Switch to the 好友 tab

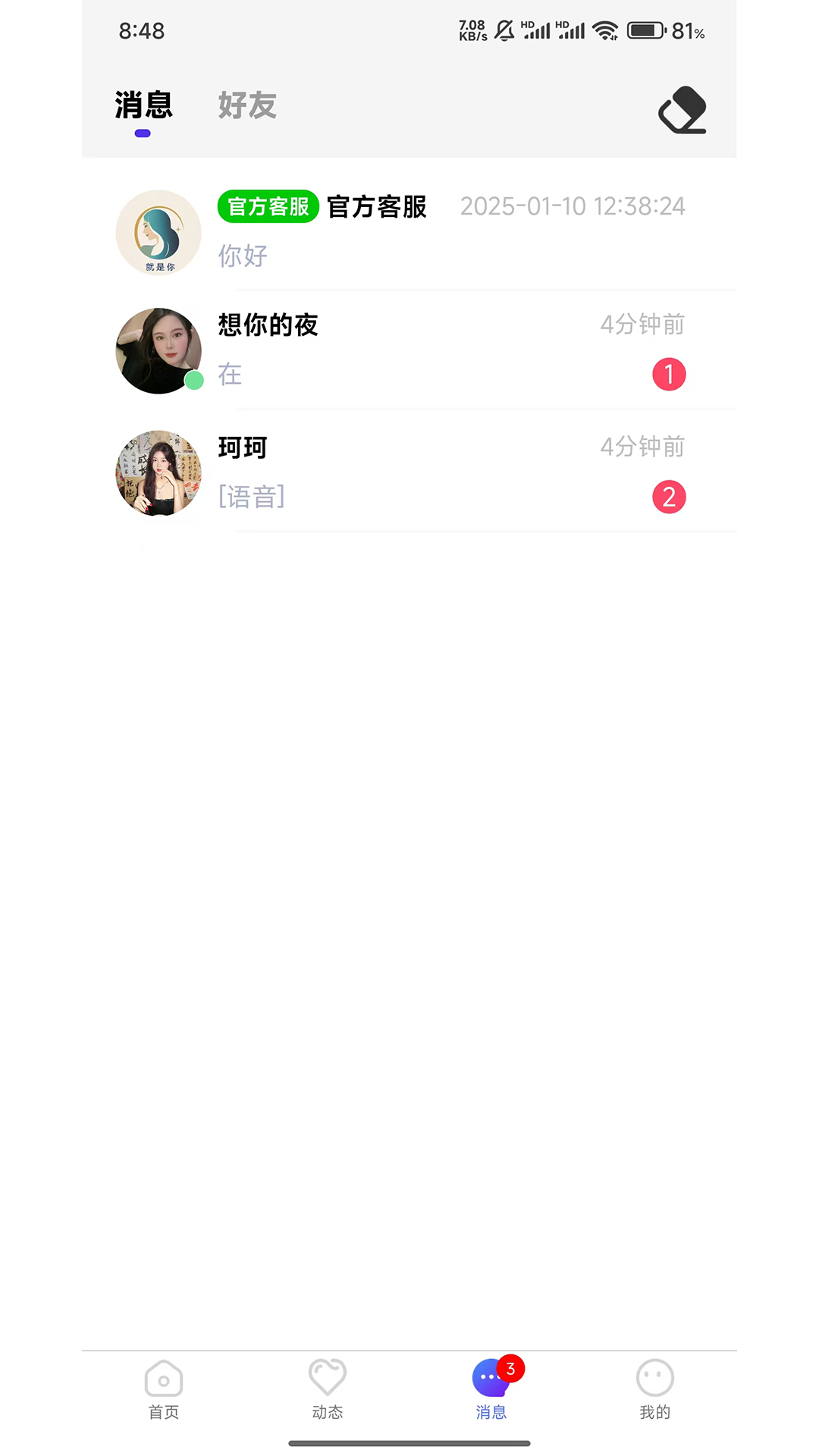pos(247,106)
